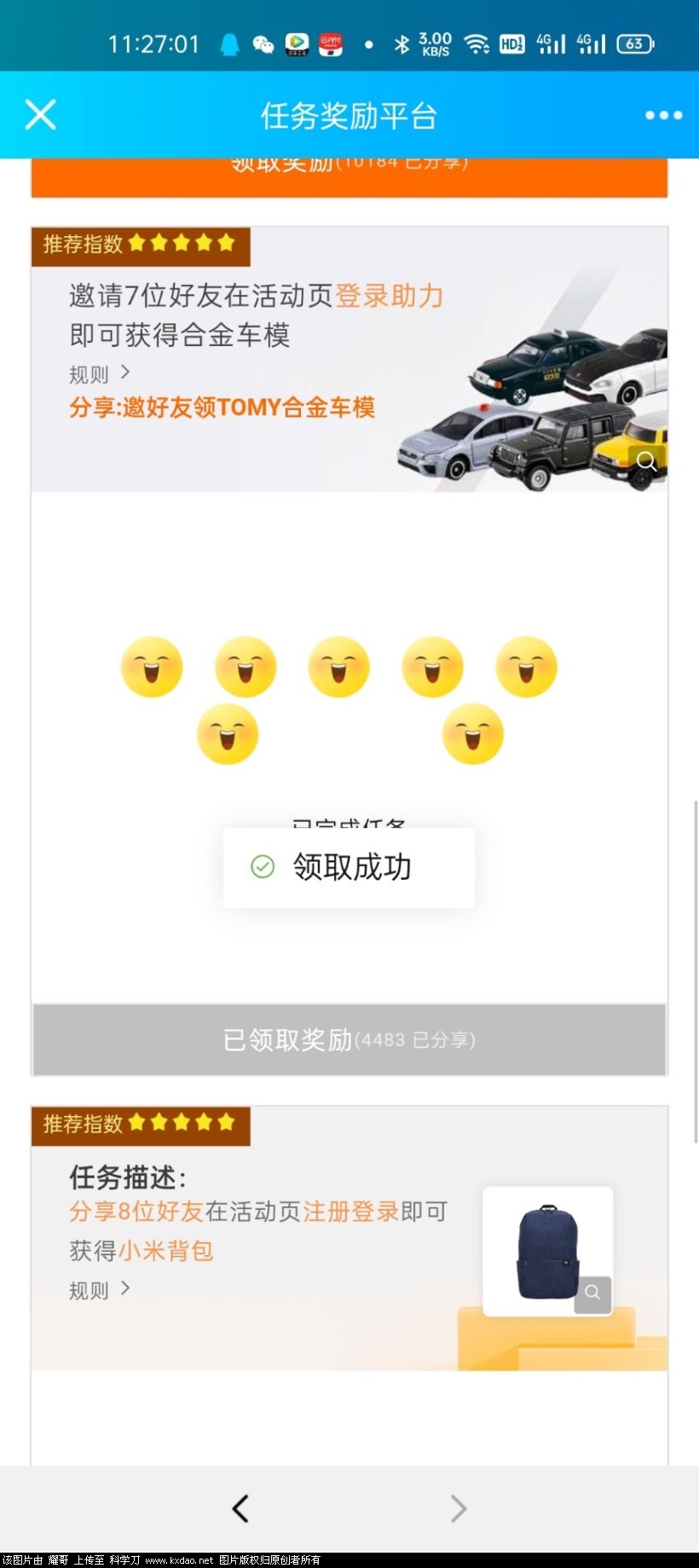The image size is (699, 1568).
Task: Open 规则 for the 合金车模 task
Action: click(100, 373)
